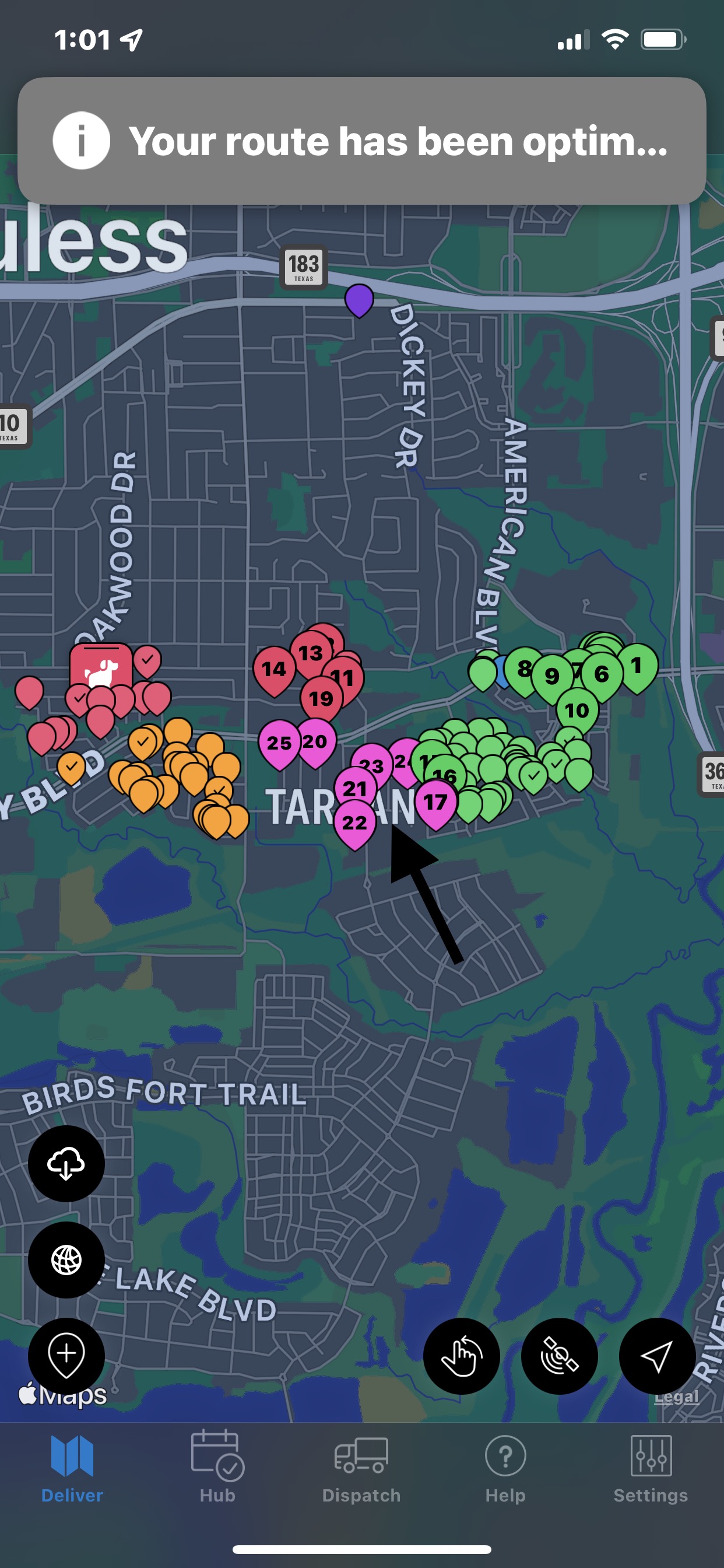Select red stop pin 14
This screenshot has height=1568, width=724.
coord(274,668)
